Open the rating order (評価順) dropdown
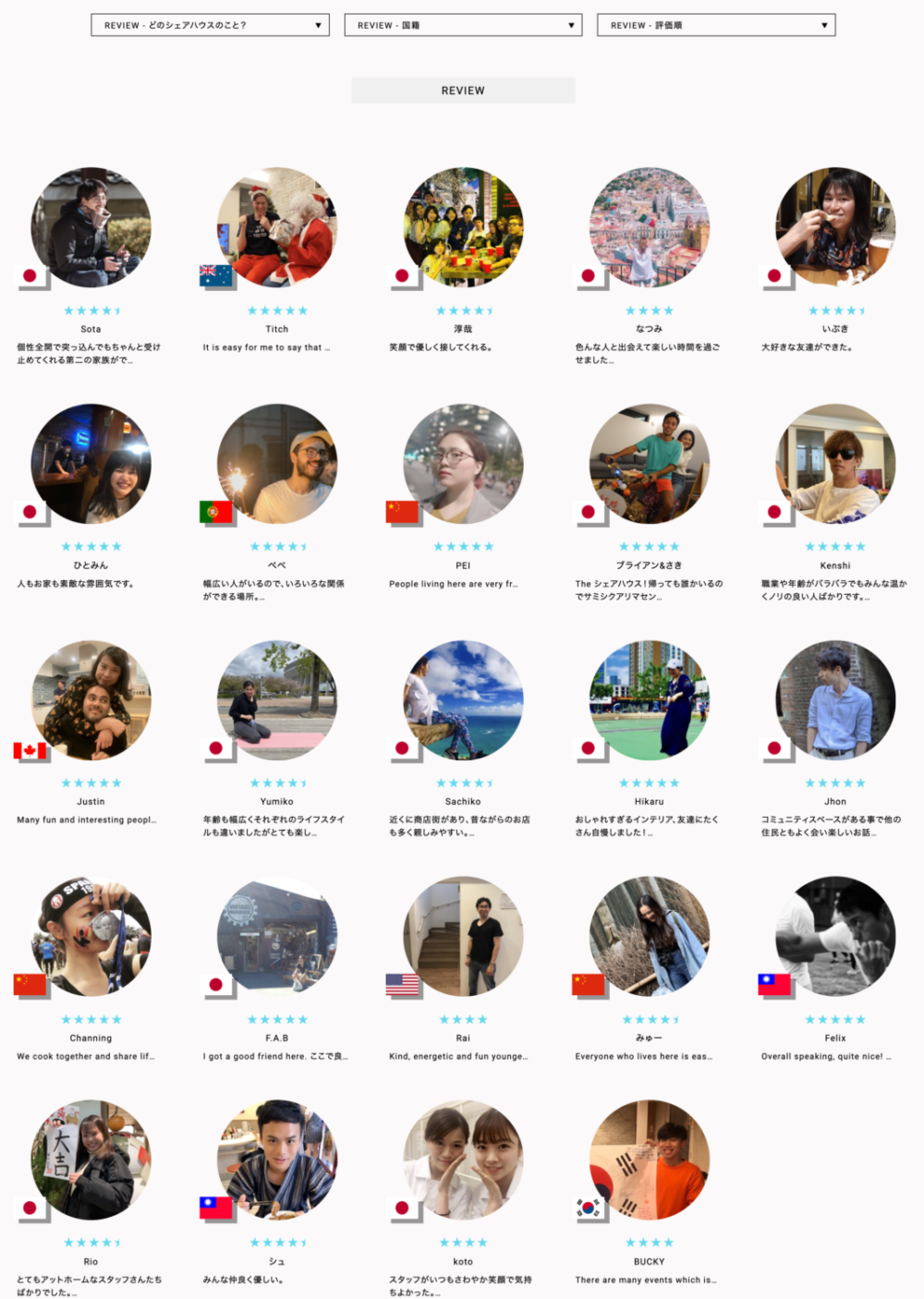This screenshot has width=924, height=1299. click(x=716, y=25)
